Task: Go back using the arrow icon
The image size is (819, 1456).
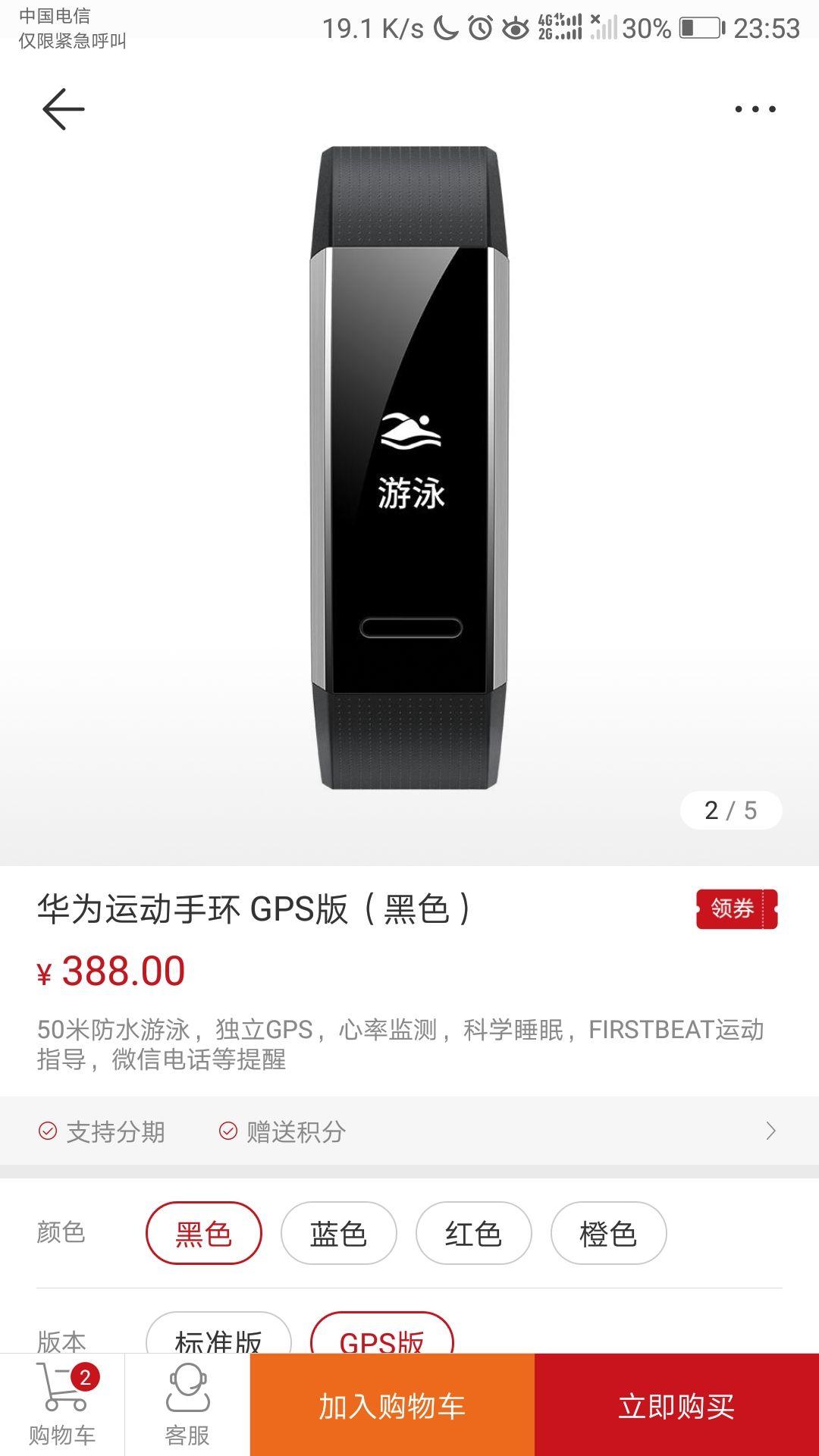Action: coord(63,109)
